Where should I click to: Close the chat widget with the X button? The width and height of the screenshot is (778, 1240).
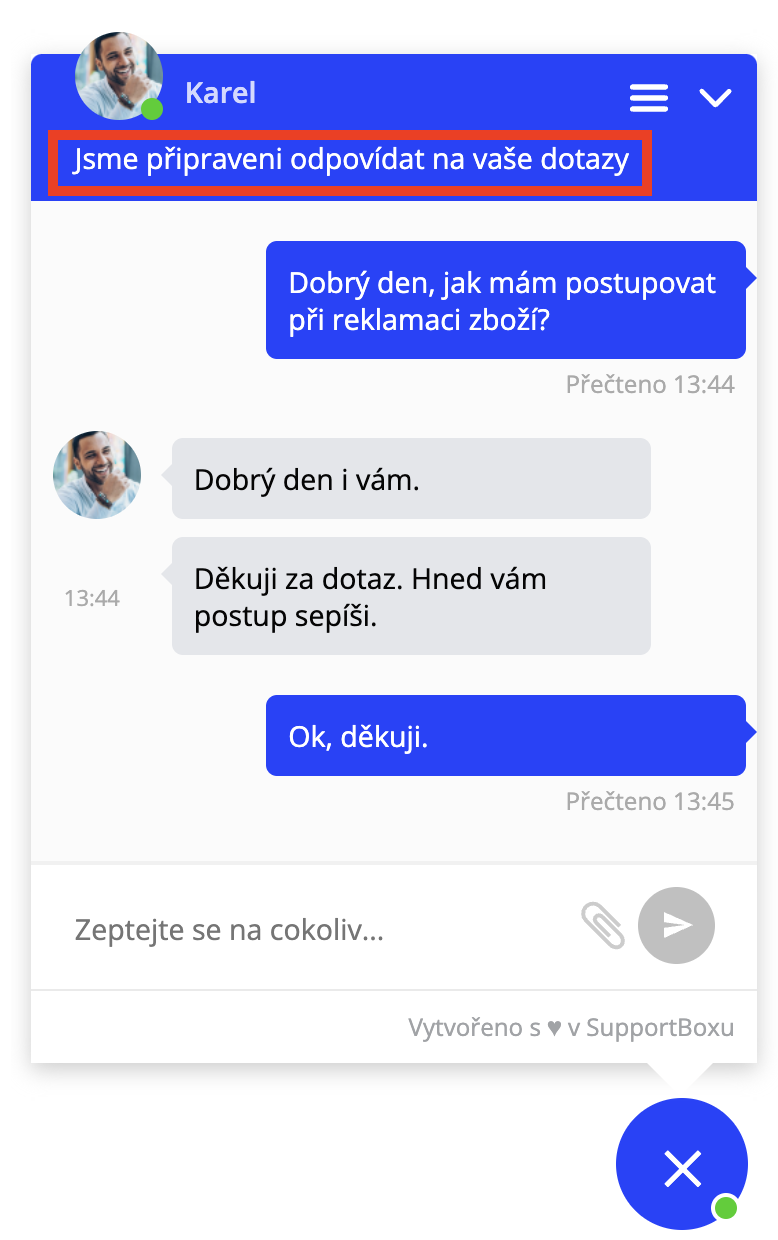coord(682,1167)
